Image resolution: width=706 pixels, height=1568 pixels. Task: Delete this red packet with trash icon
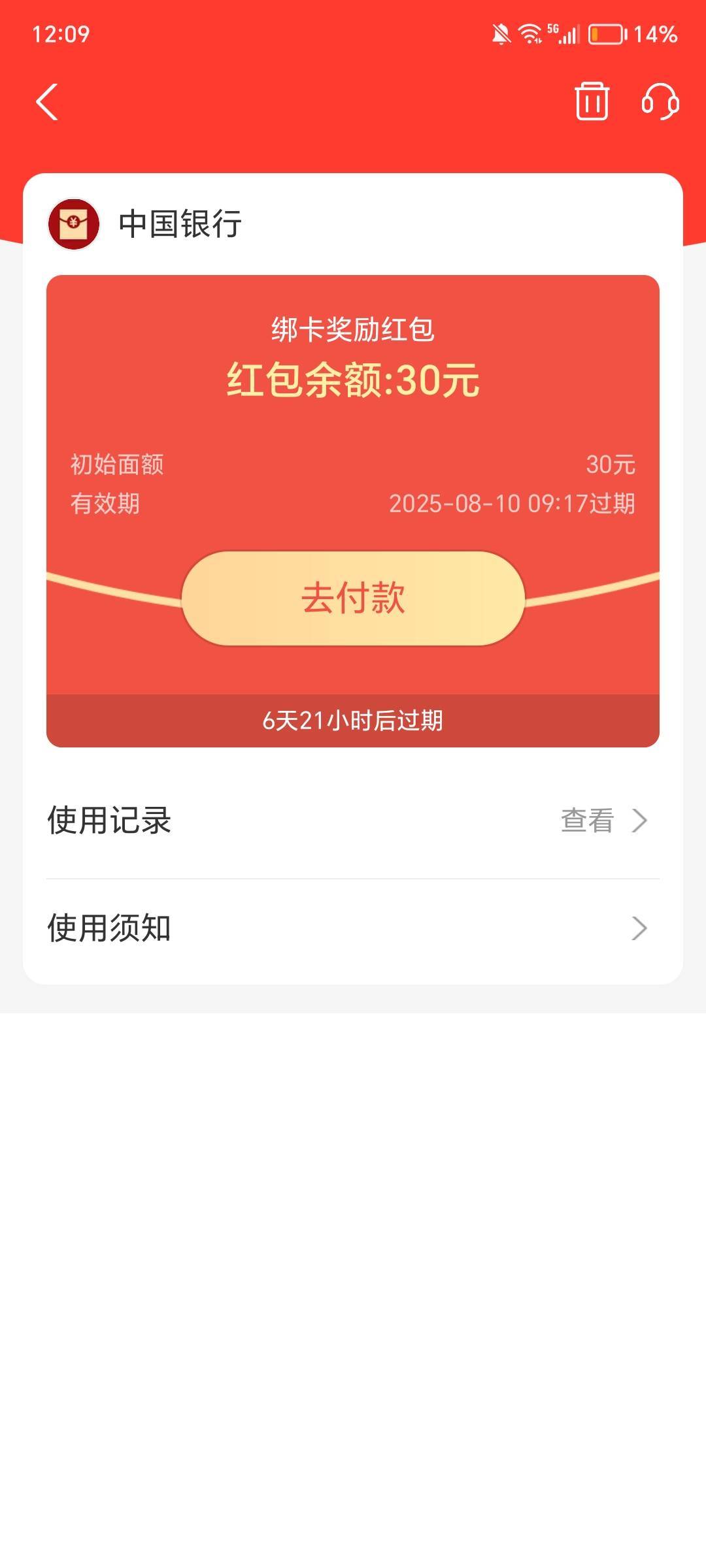tap(592, 101)
